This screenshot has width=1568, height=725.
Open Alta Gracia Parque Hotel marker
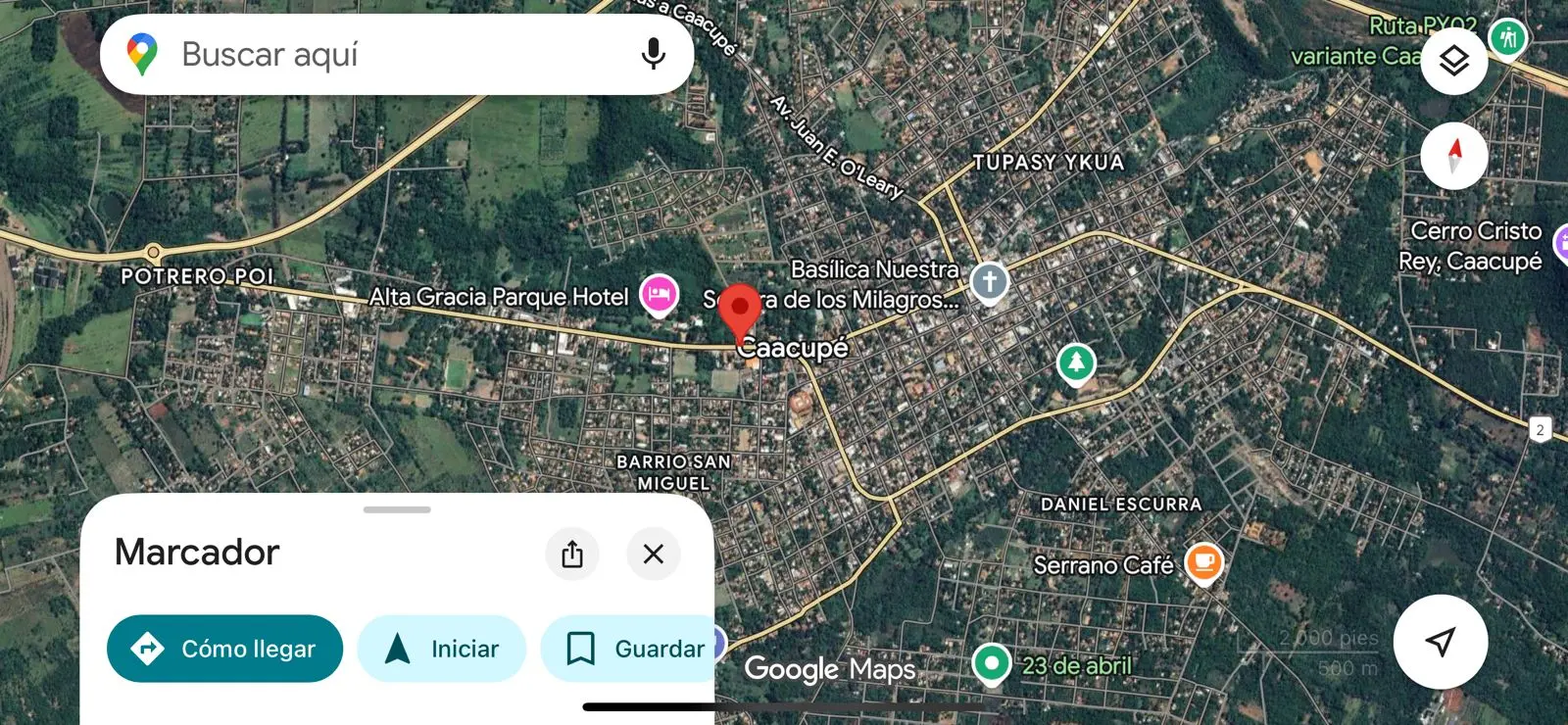point(660,293)
